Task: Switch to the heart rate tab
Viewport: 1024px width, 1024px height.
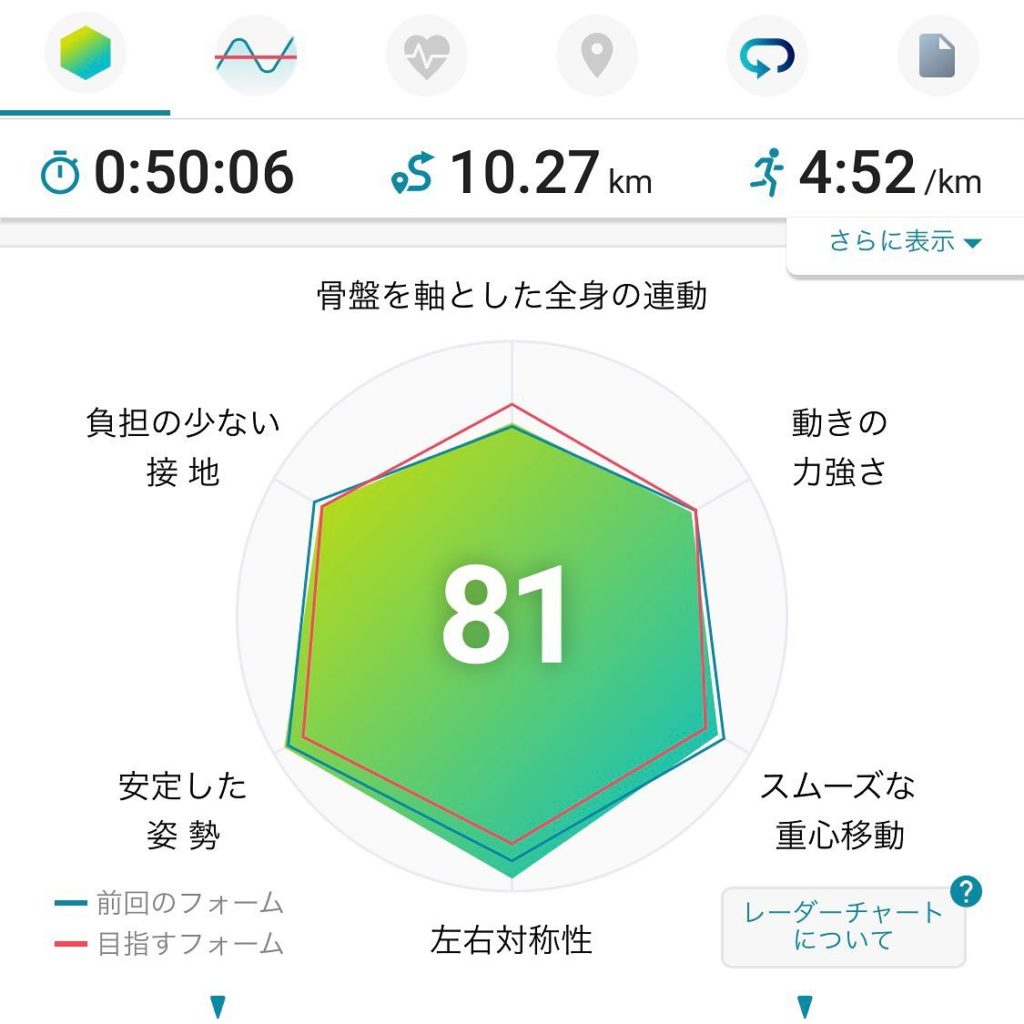Action: [427, 54]
